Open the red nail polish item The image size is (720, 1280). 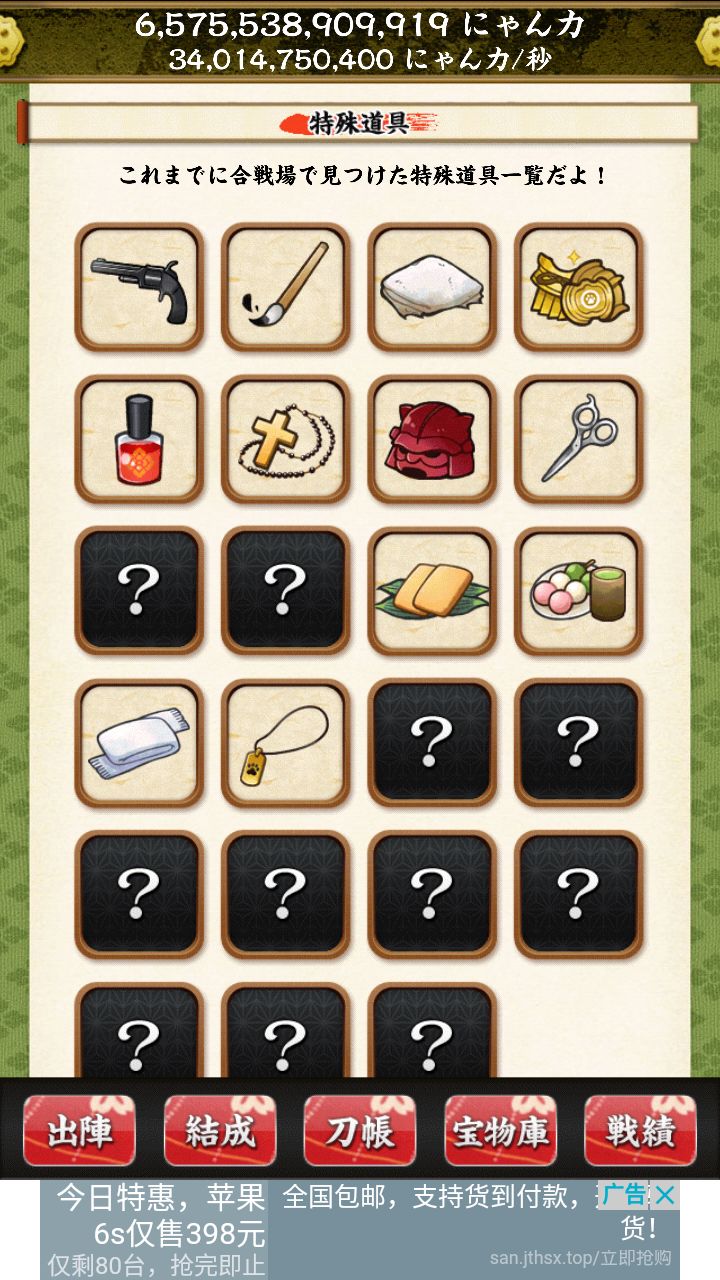(x=138, y=438)
